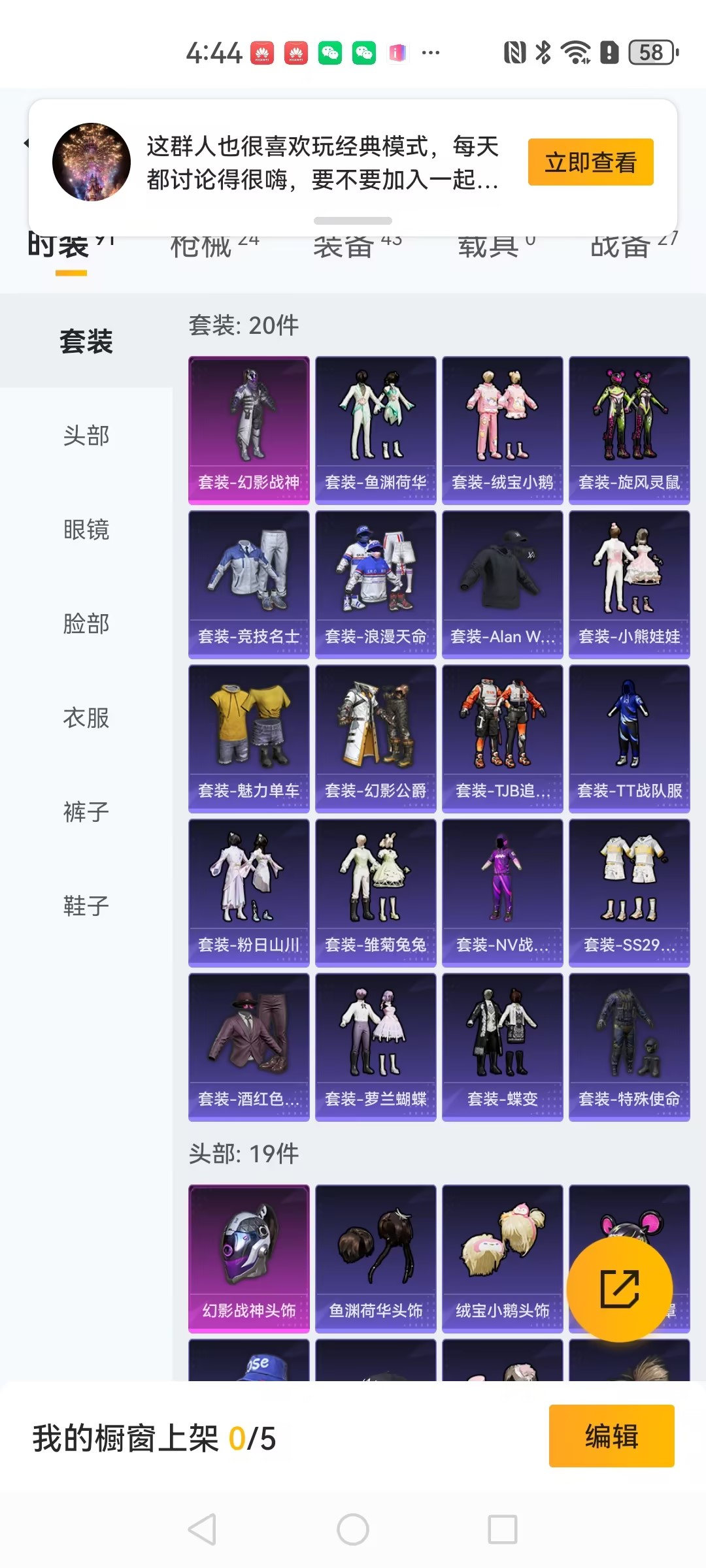Open the 套装-幻影公爵 outfit item

coord(376,738)
